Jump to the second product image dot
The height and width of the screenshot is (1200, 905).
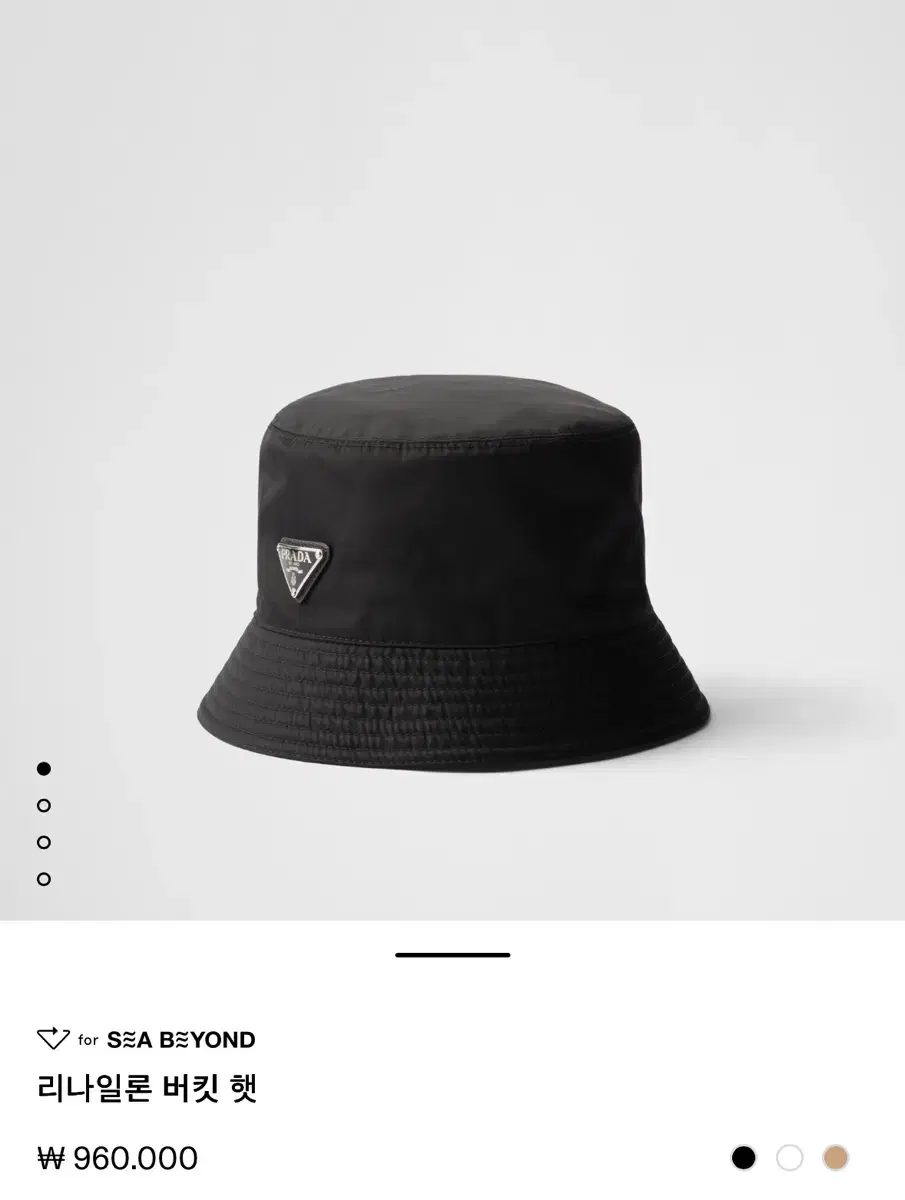point(43,805)
